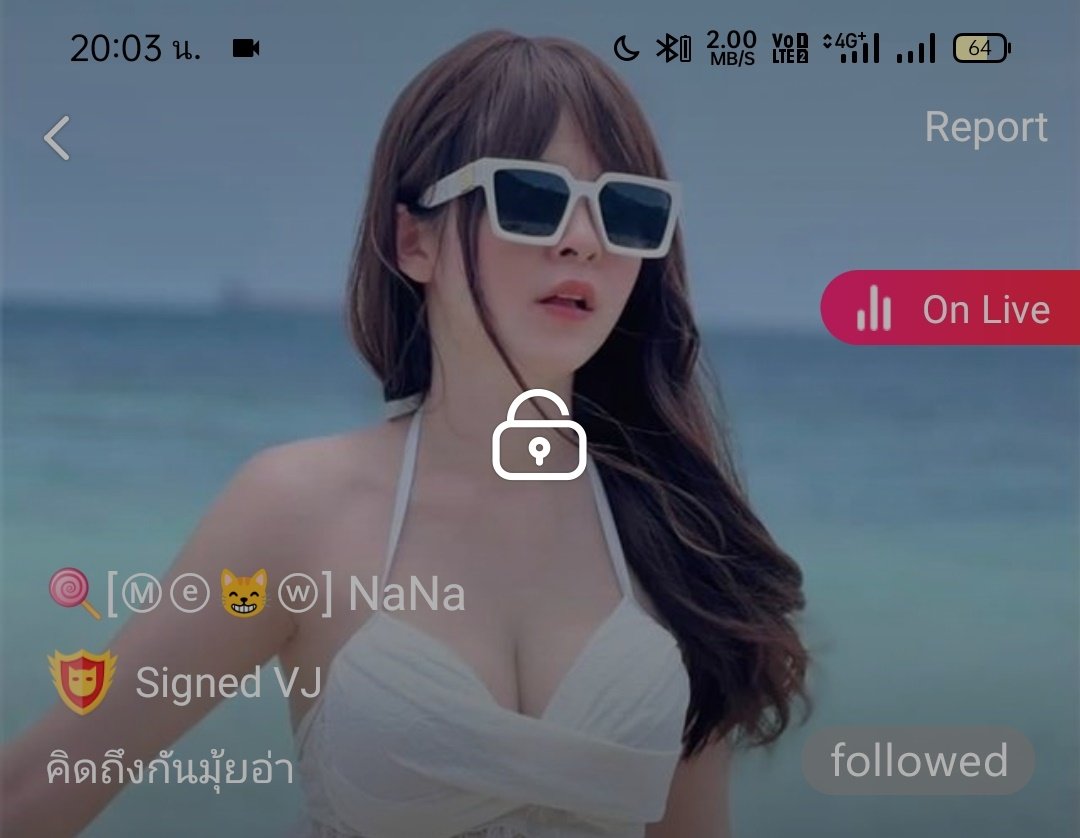Report this profile
Image resolution: width=1080 pixels, height=838 pixels.
[985, 127]
